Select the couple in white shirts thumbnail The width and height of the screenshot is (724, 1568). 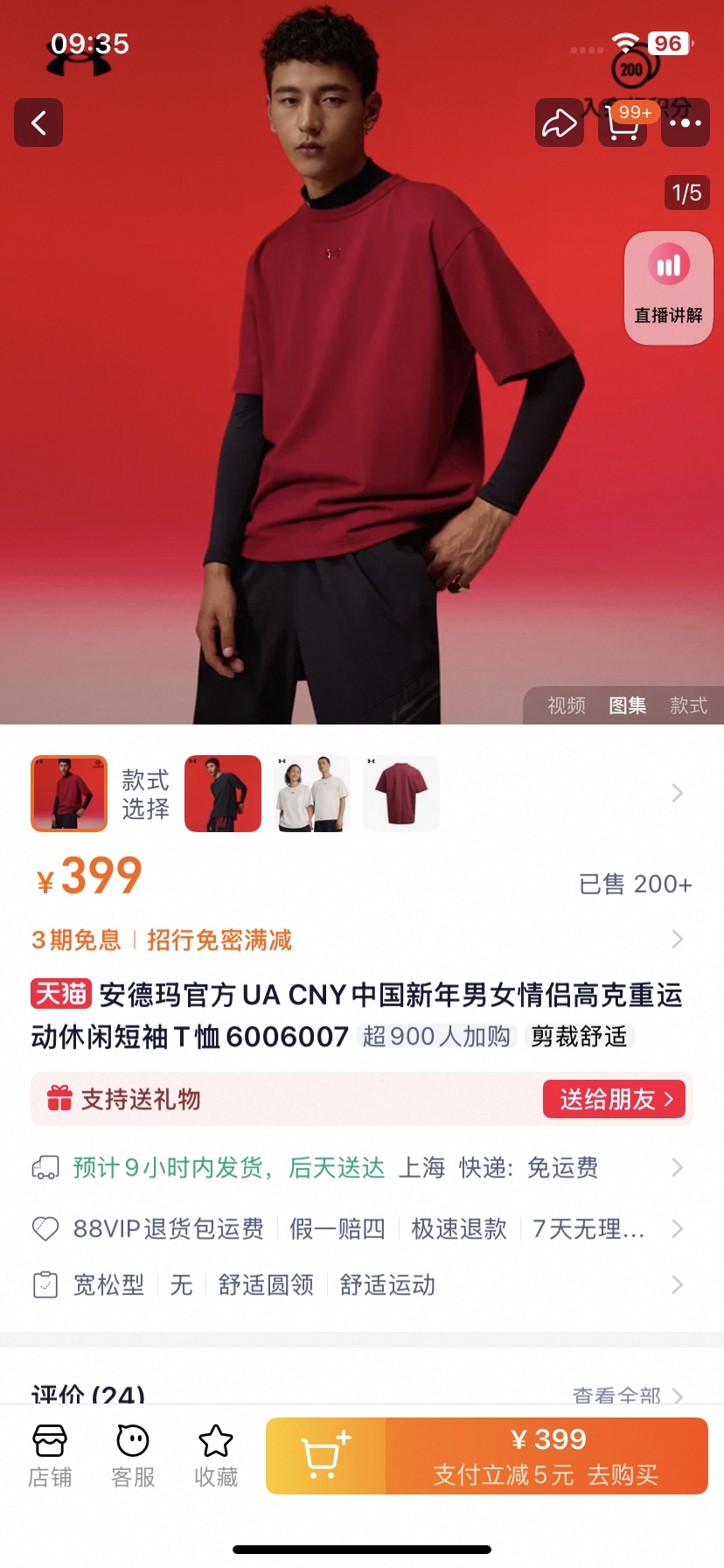[x=312, y=794]
